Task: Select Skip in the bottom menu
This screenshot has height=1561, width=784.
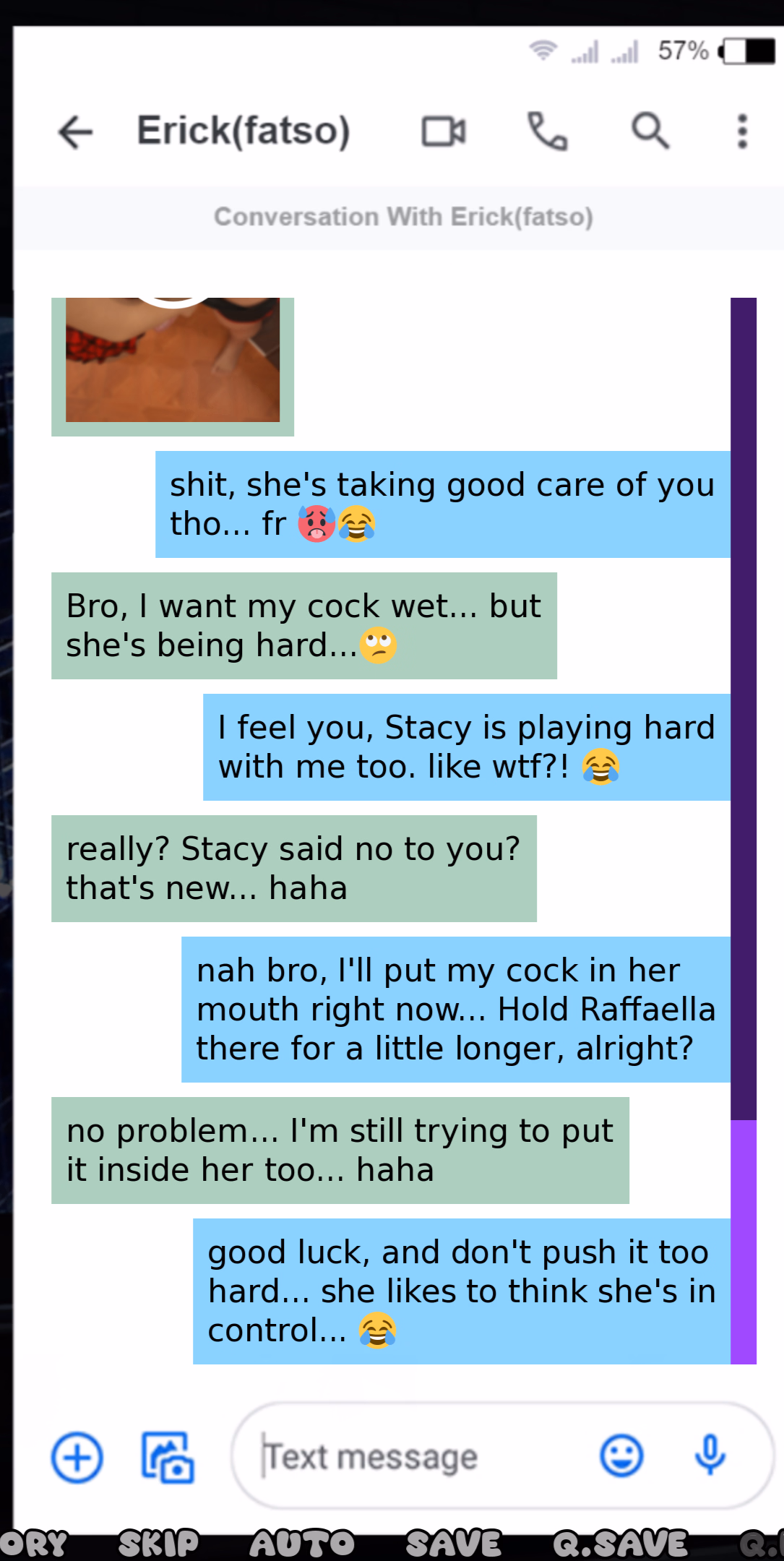Action: (x=158, y=1544)
